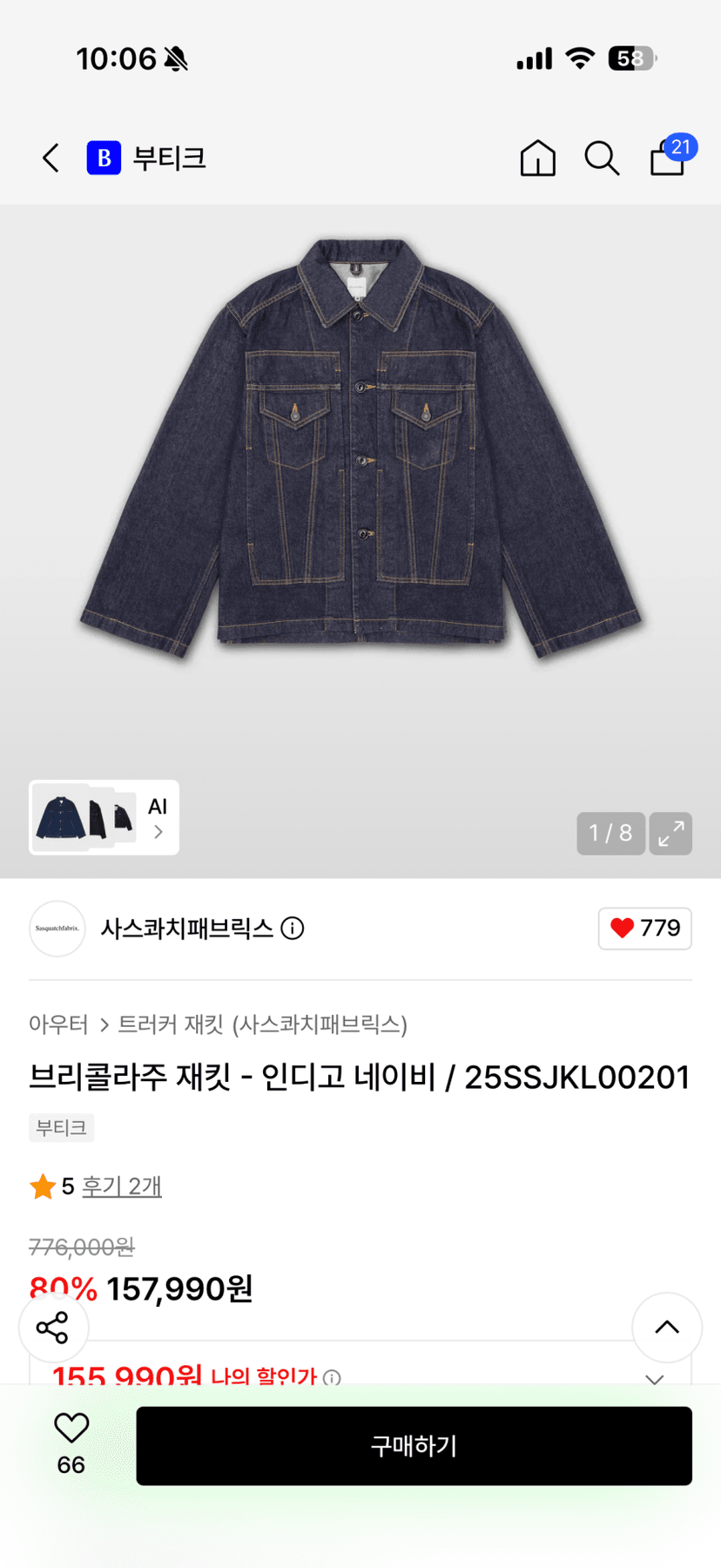This screenshot has height=1568, width=721.
Task: Open the 사스콰치패브릭스 brand page
Action: (186, 929)
